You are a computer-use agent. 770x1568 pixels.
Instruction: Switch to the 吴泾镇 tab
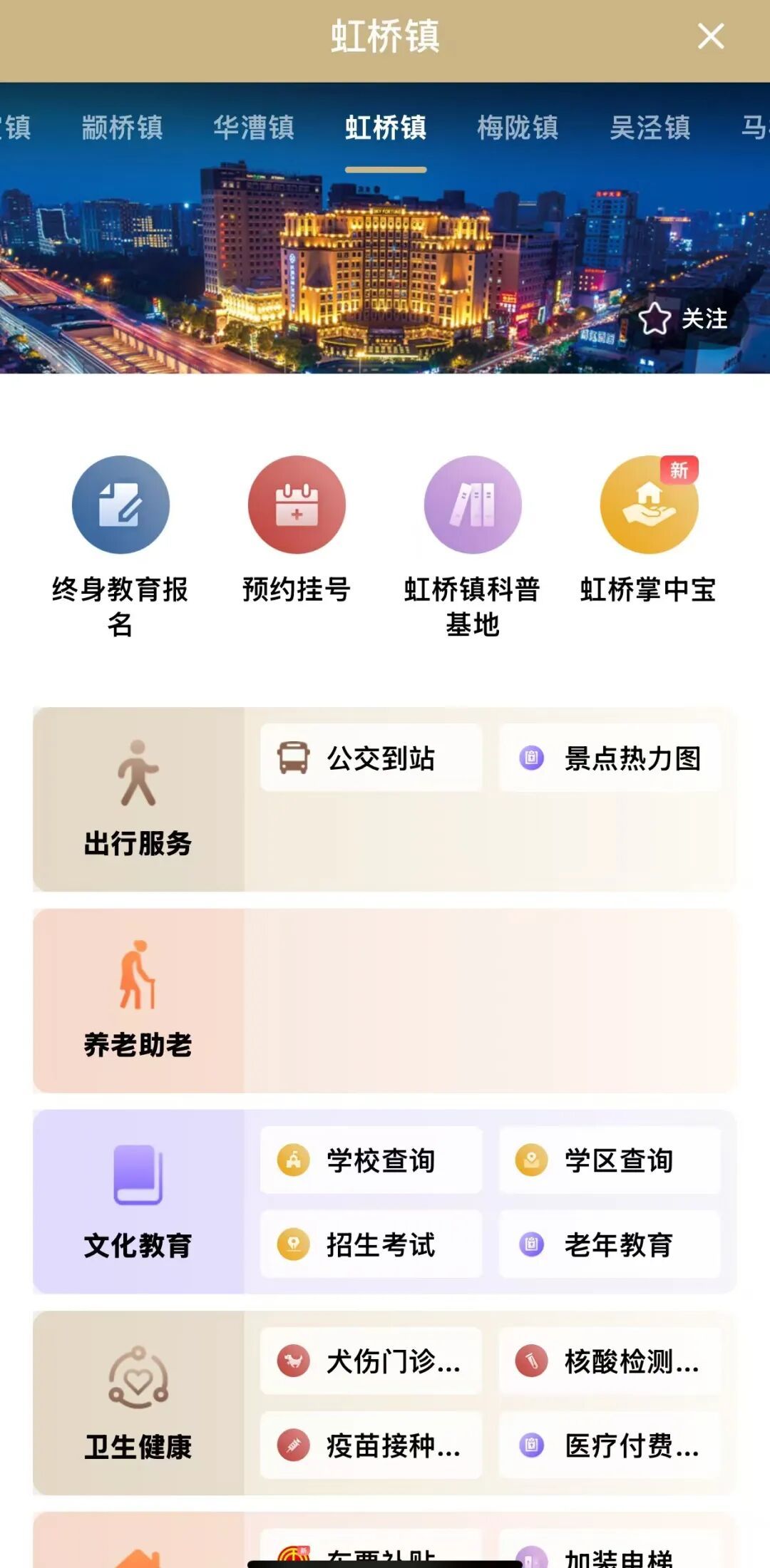pos(650,128)
